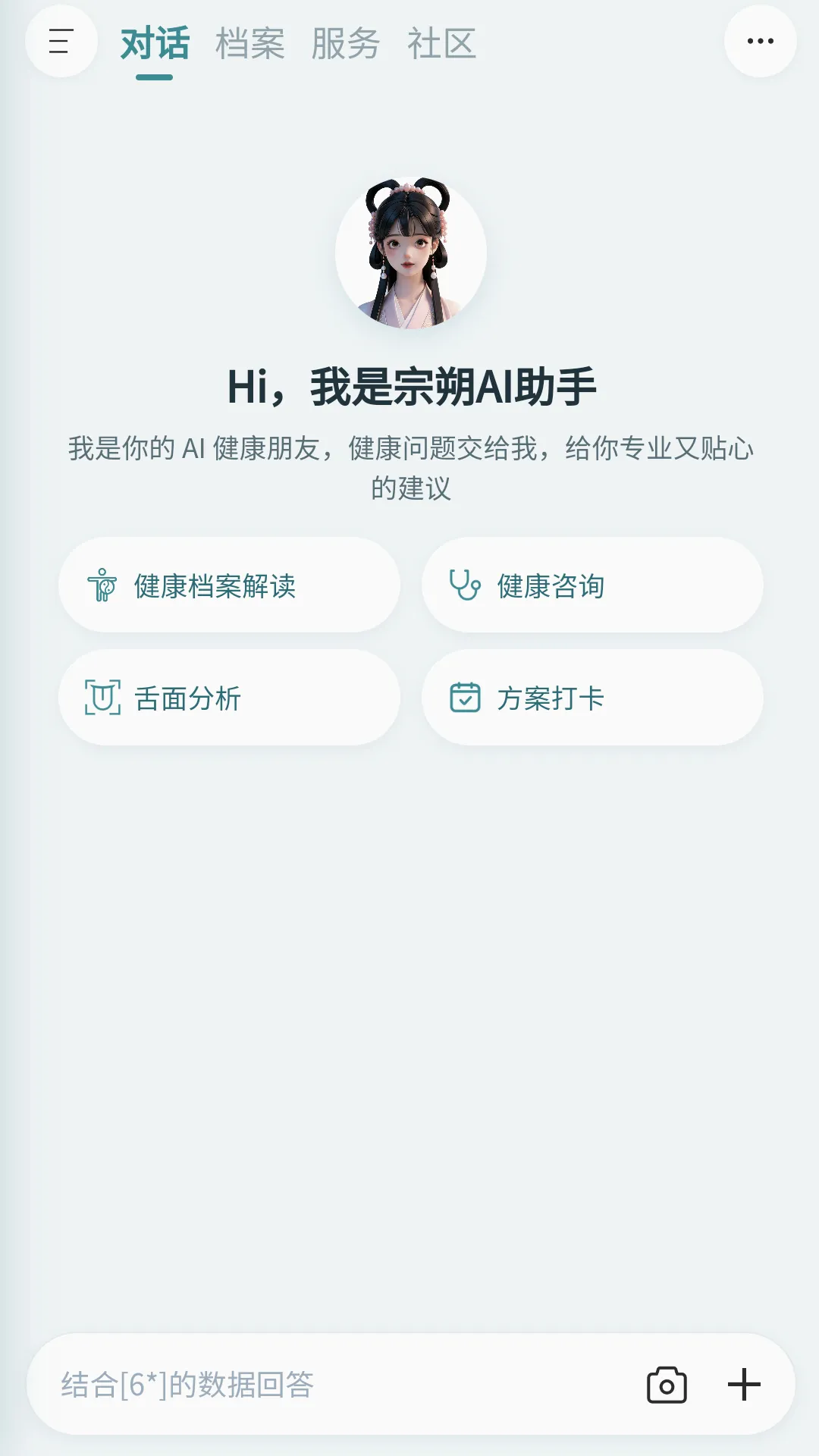Switch to the 服务 tab
Screen dimensions: 819x1456
click(346, 43)
